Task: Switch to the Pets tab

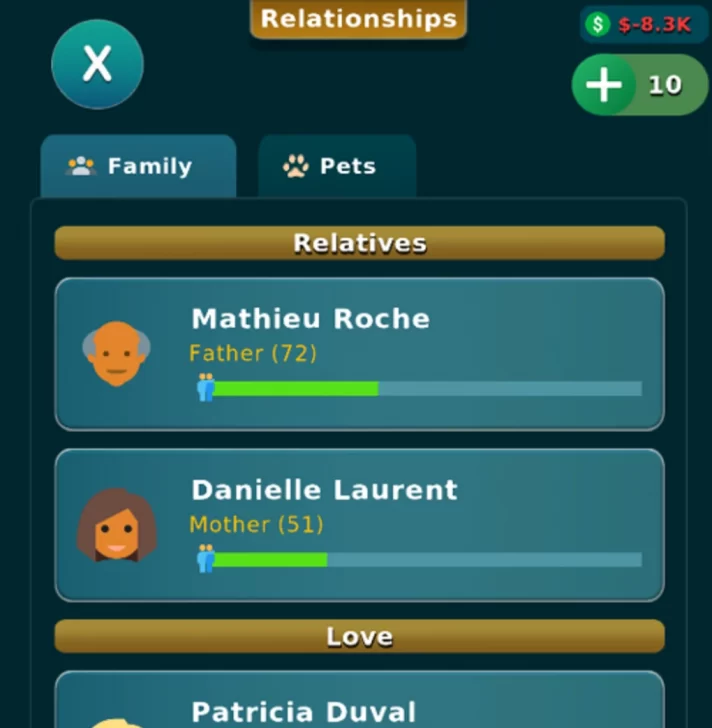Action: (x=337, y=166)
